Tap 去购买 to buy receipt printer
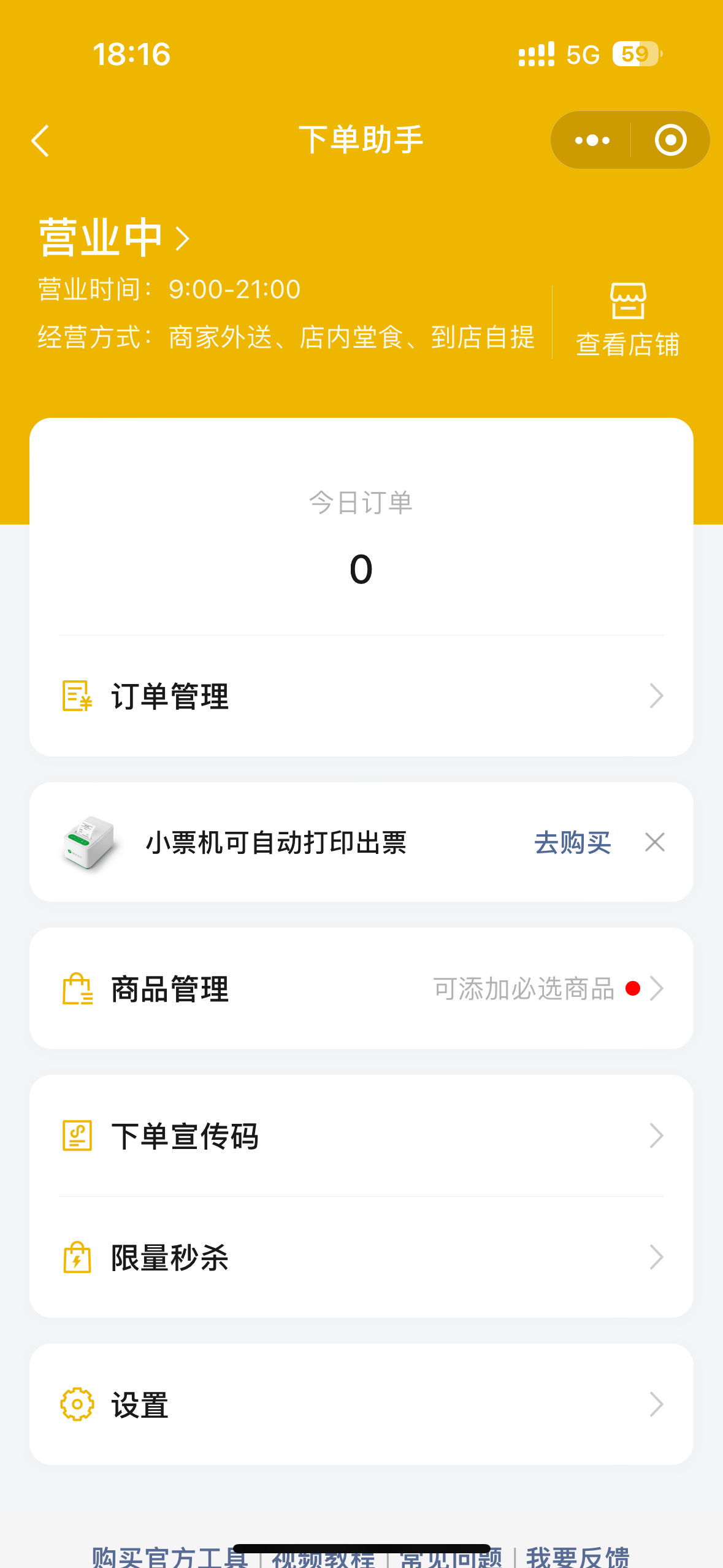The height and width of the screenshot is (1568, 723). pos(572,842)
